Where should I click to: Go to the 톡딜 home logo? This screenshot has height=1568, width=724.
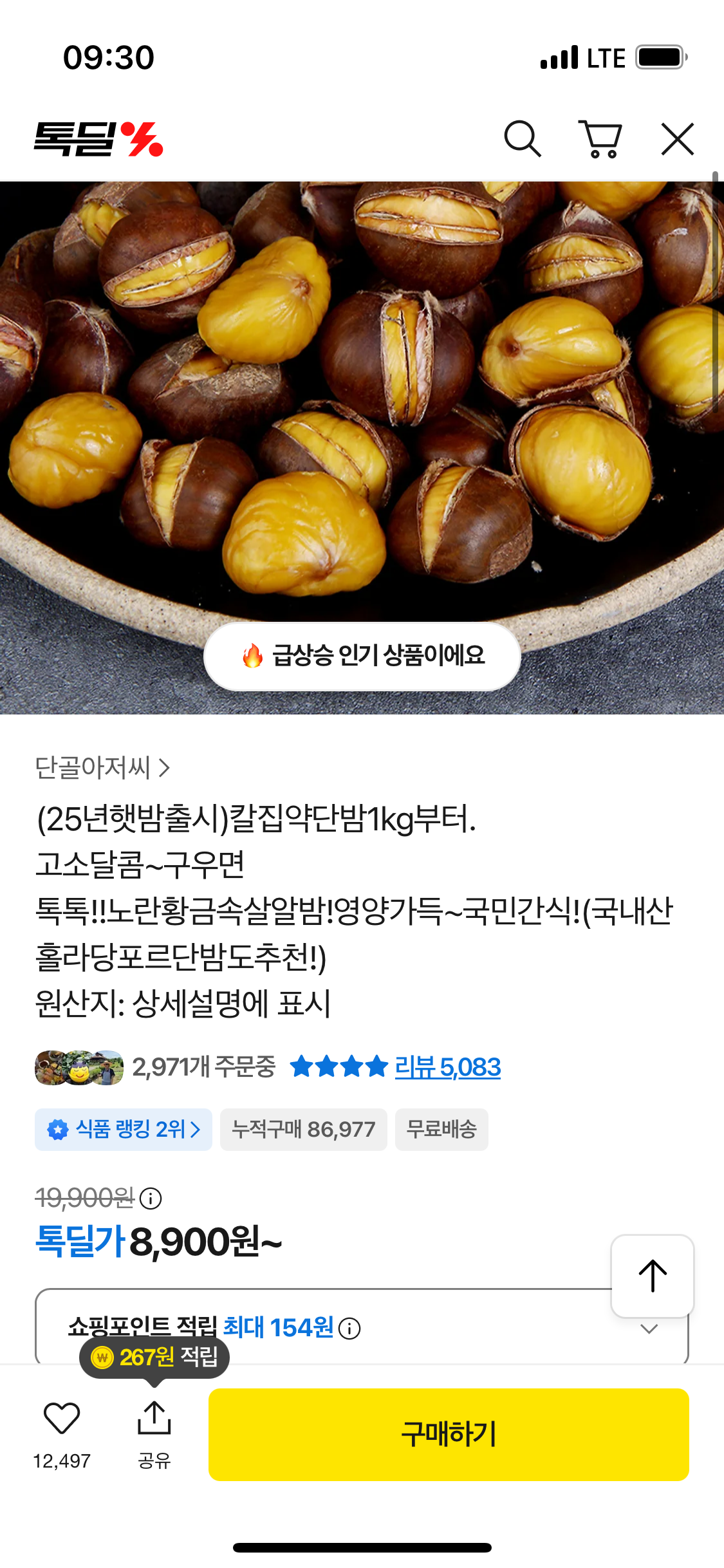click(x=98, y=138)
